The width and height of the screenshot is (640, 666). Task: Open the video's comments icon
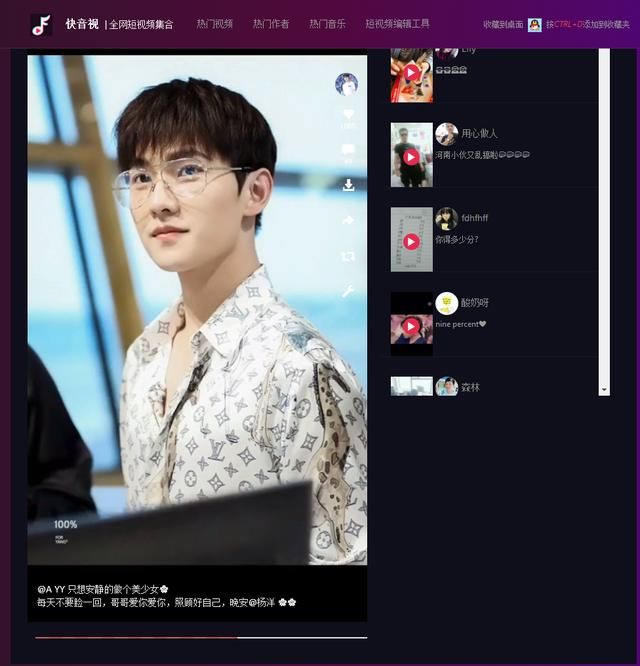click(x=348, y=150)
